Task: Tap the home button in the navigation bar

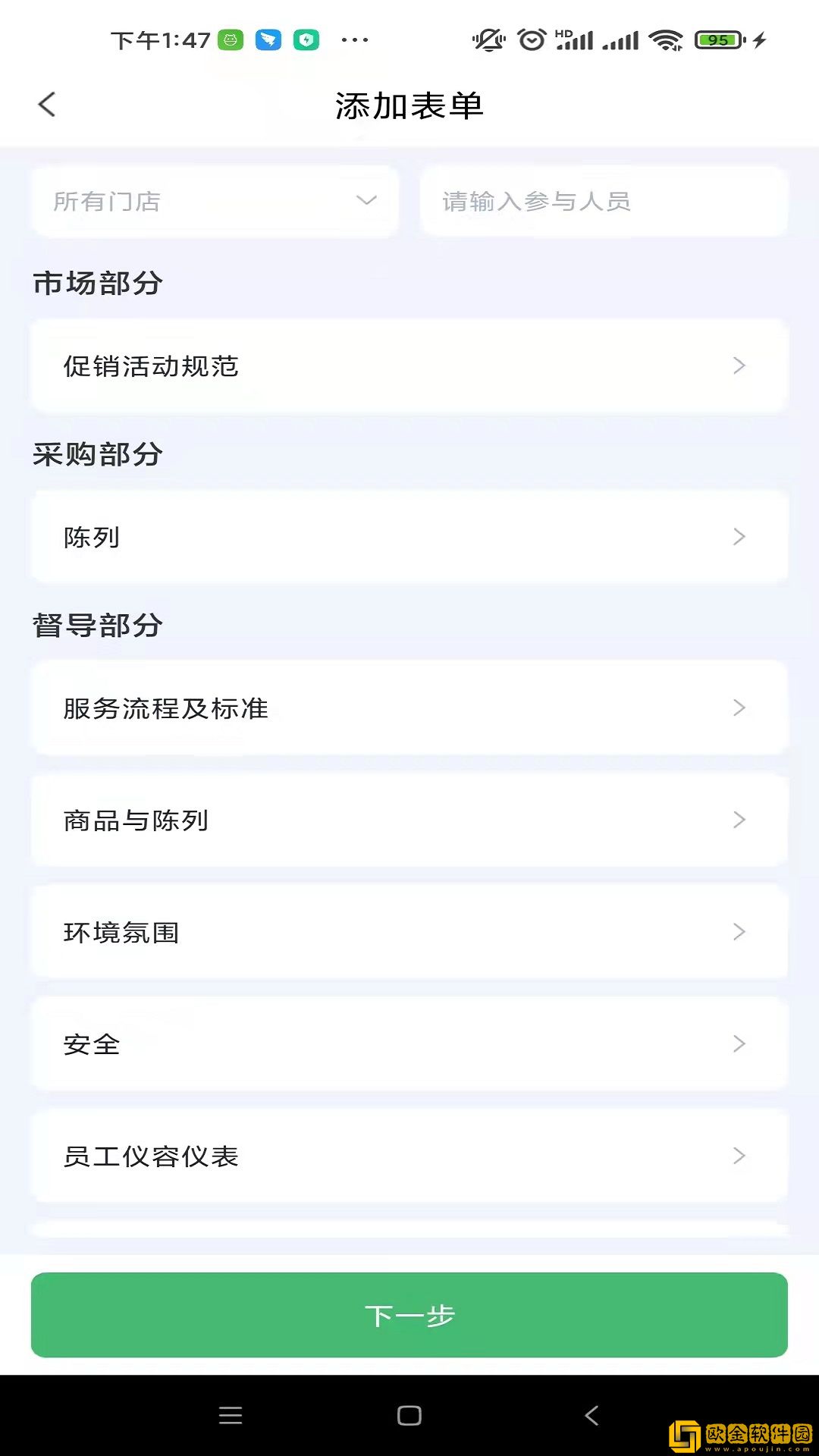Action: (x=409, y=1415)
